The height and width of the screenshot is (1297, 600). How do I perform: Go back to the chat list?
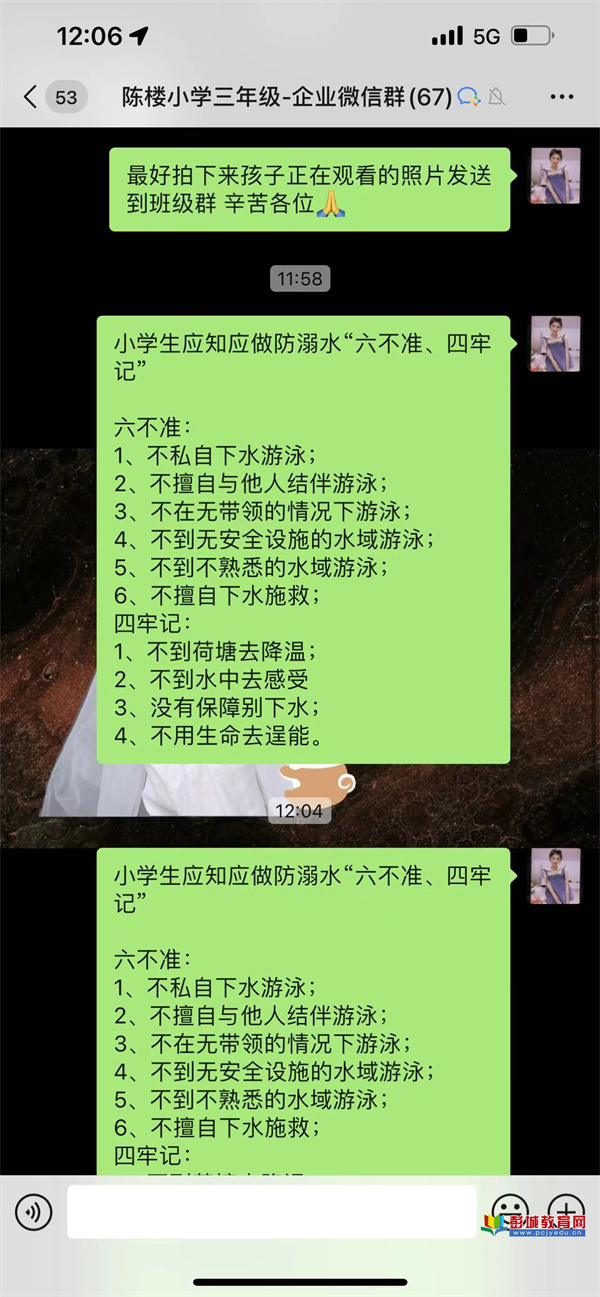[32, 97]
